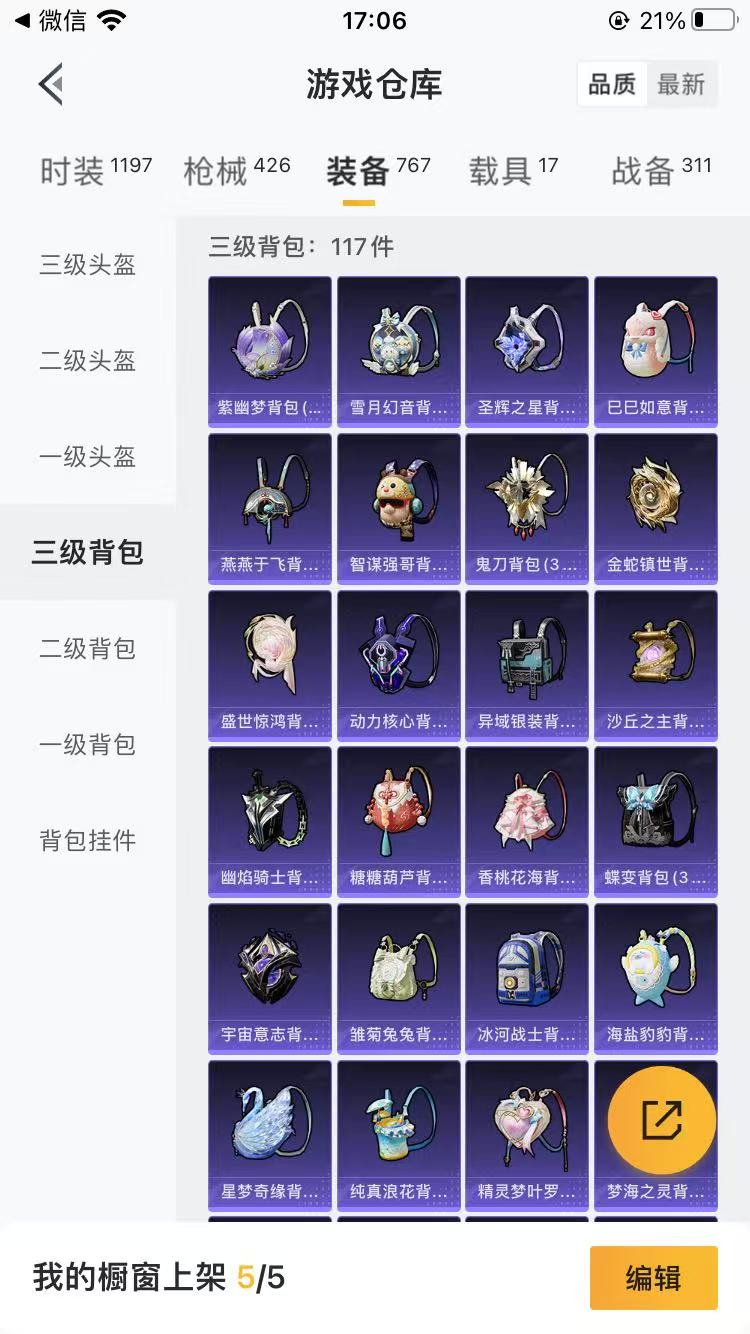Go back using the top-left arrow
The image size is (750, 1334).
[51, 84]
